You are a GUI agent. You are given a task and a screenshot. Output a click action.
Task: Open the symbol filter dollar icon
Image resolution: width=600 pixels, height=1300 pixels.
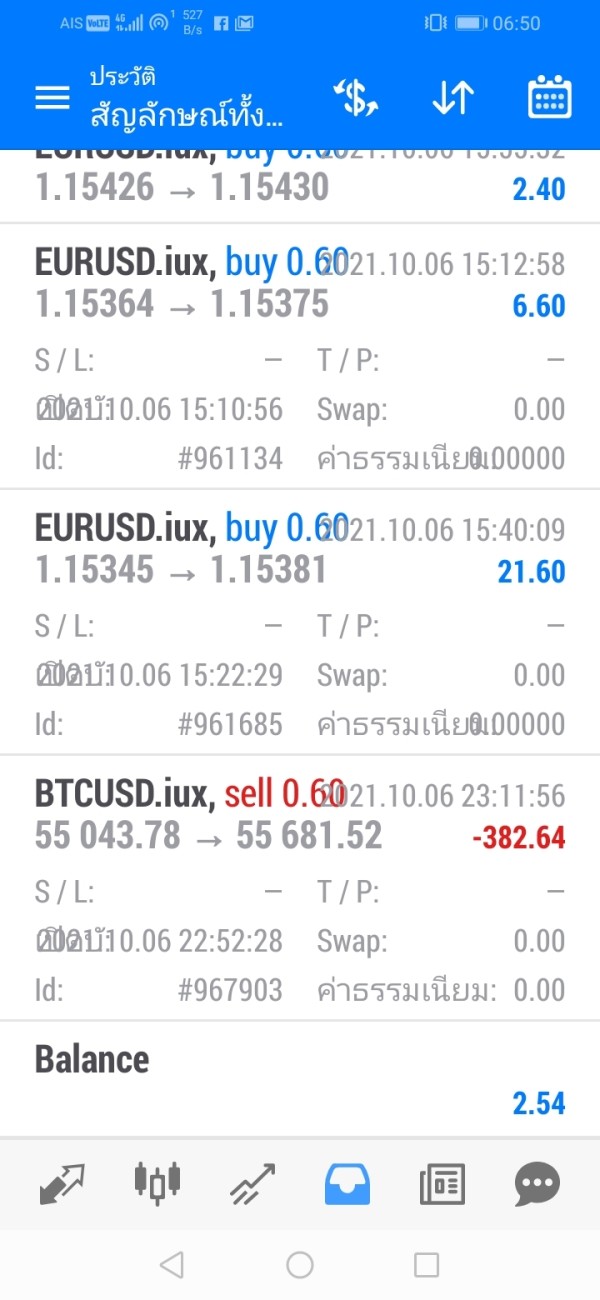pos(355,98)
